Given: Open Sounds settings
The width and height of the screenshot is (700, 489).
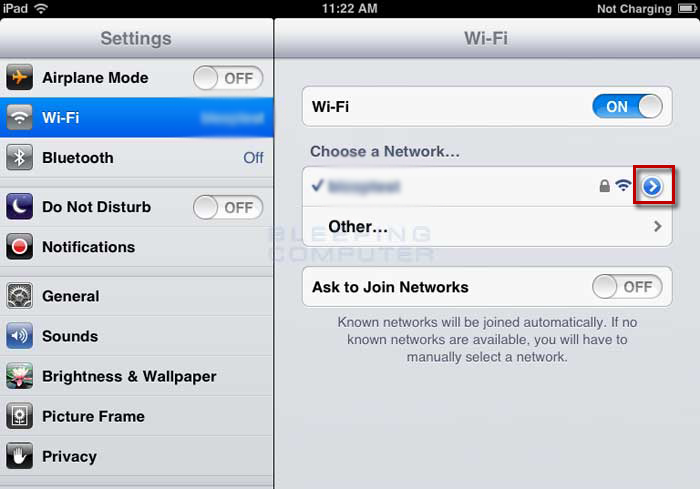Looking at the screenshot, I should click(136, 336).
